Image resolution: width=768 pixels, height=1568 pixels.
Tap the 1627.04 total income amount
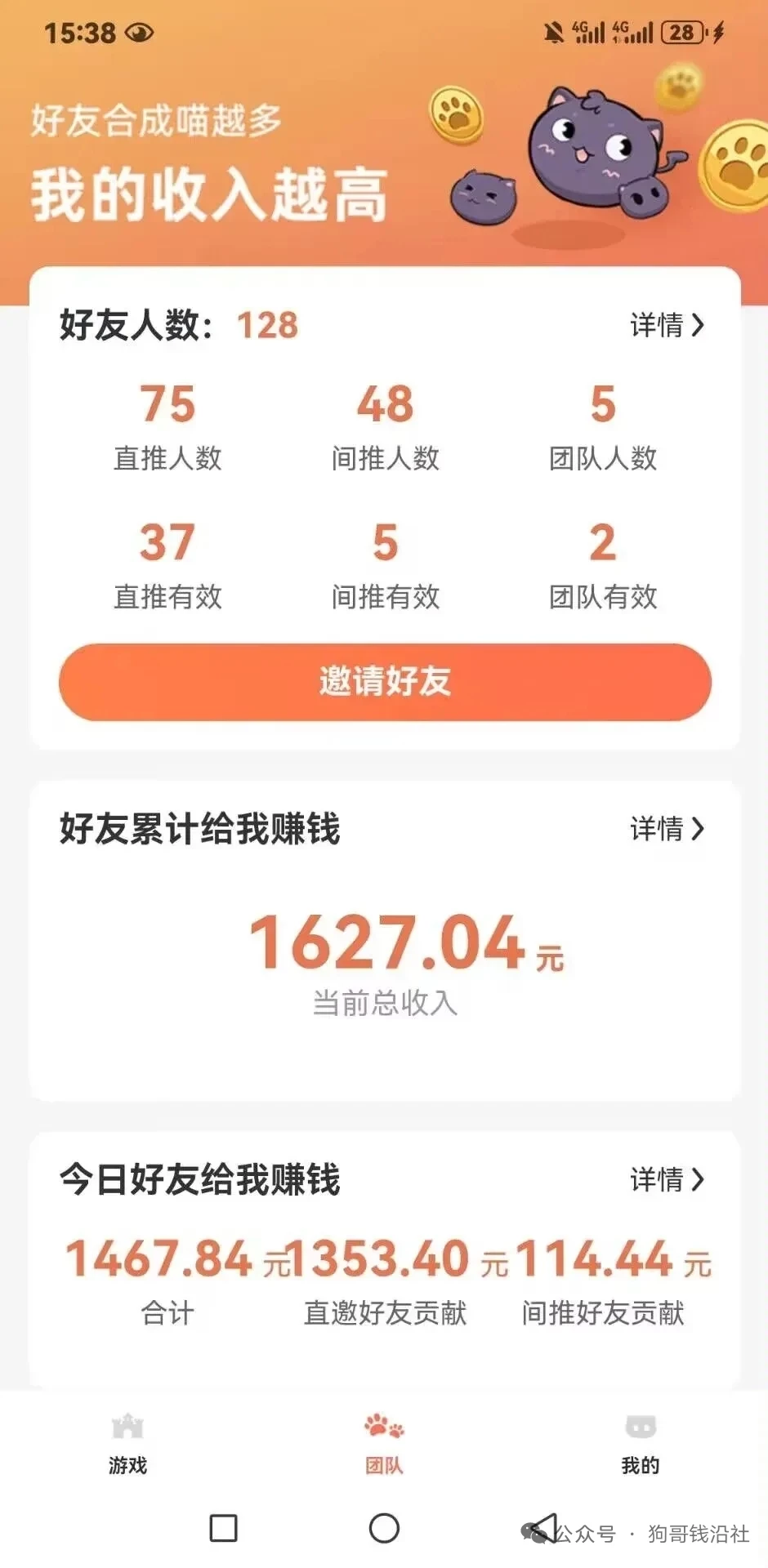tap(384, 943)
